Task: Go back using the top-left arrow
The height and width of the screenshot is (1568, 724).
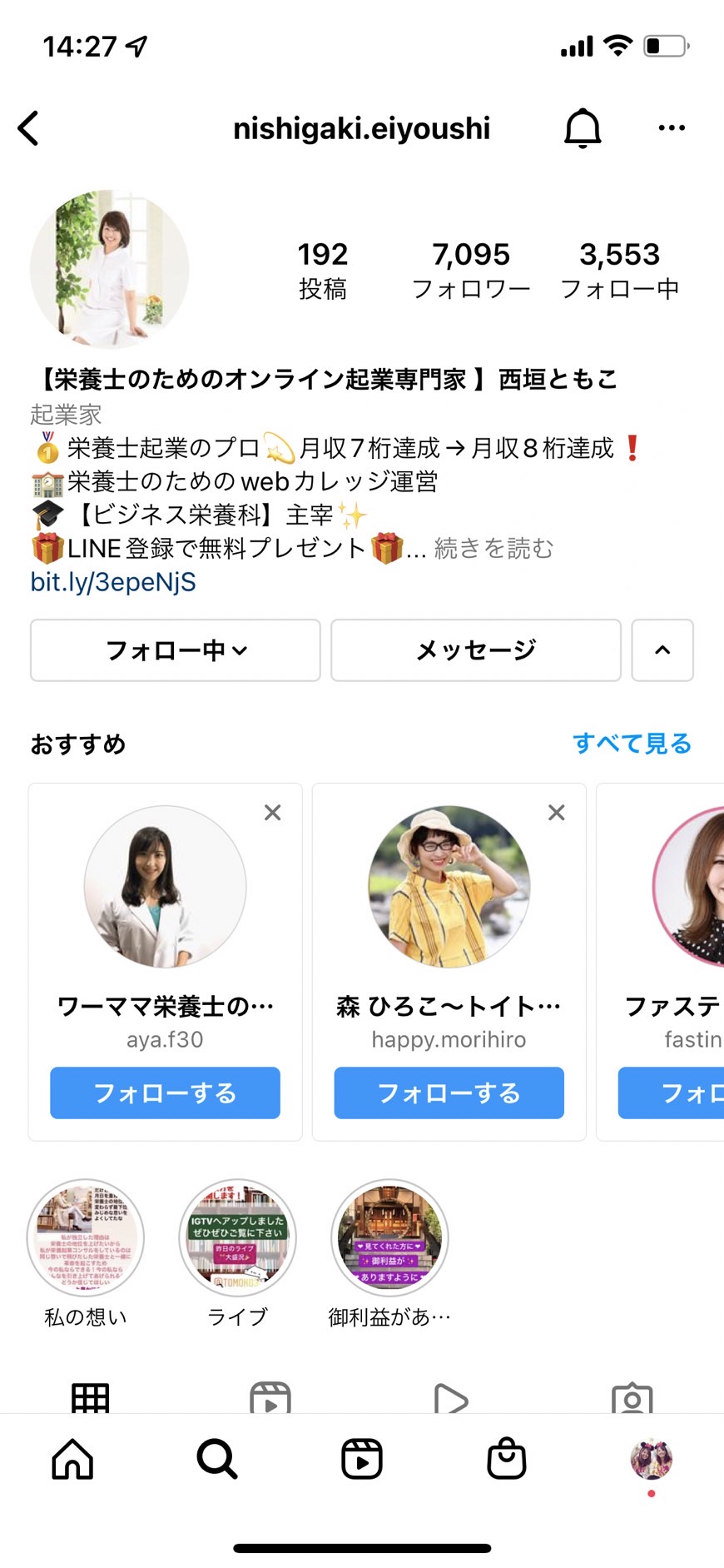Action: 28,128
